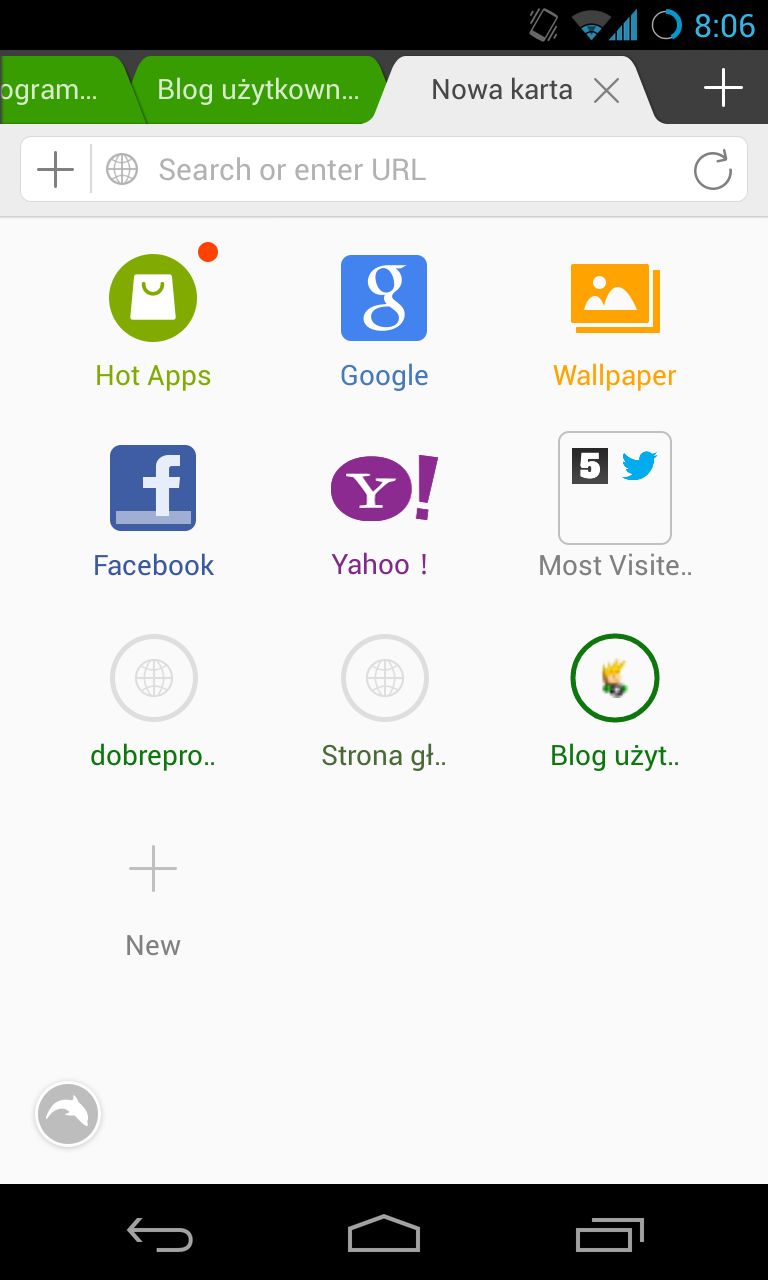Screen dimensions: 768x1280
Task: Go to Yahoo! shortcut
Action: pos(384,510)
